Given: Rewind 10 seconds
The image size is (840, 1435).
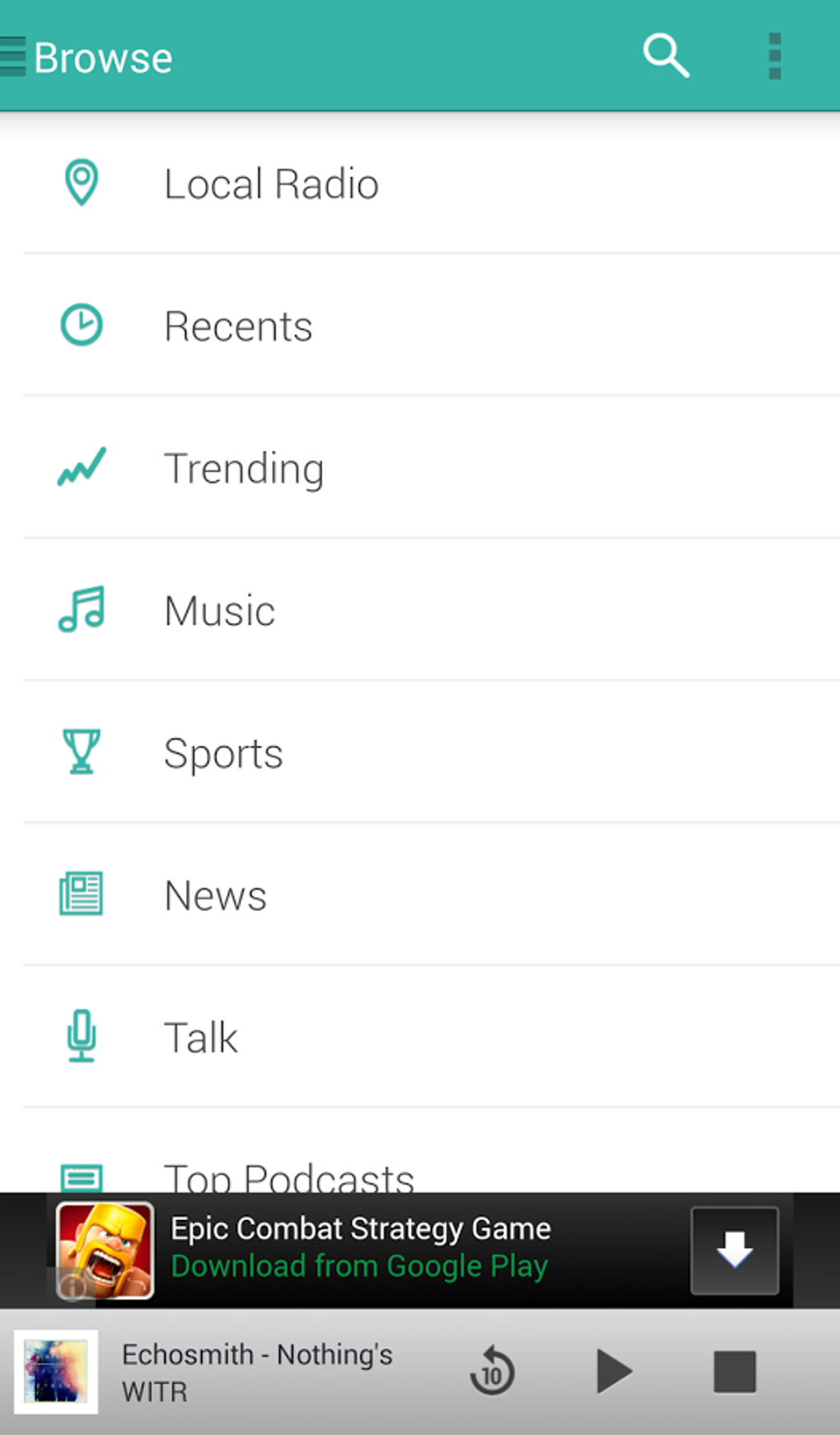Looking at the screenshot, I should click(492, 1372).
